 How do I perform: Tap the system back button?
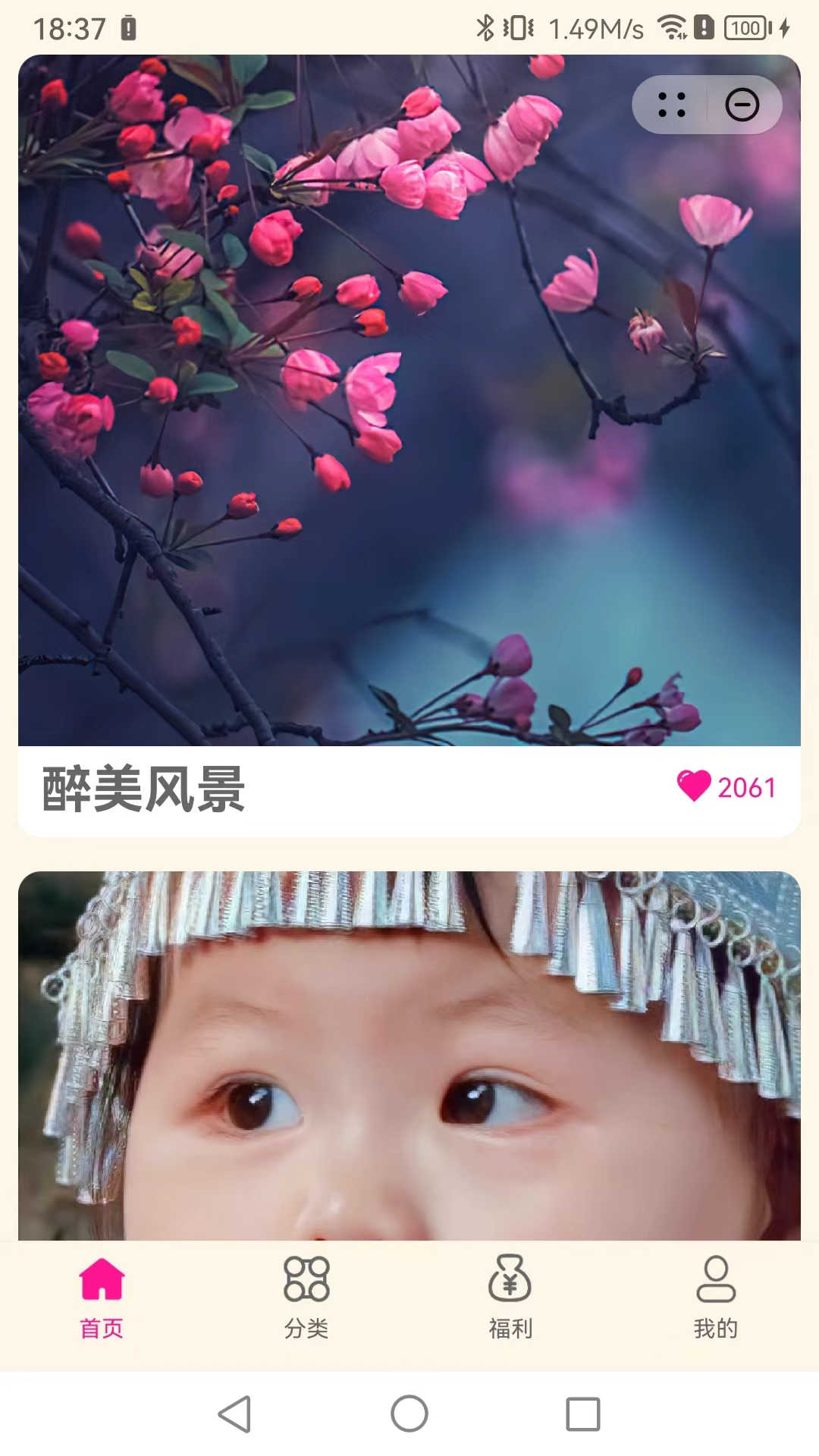click(235, 1414)
